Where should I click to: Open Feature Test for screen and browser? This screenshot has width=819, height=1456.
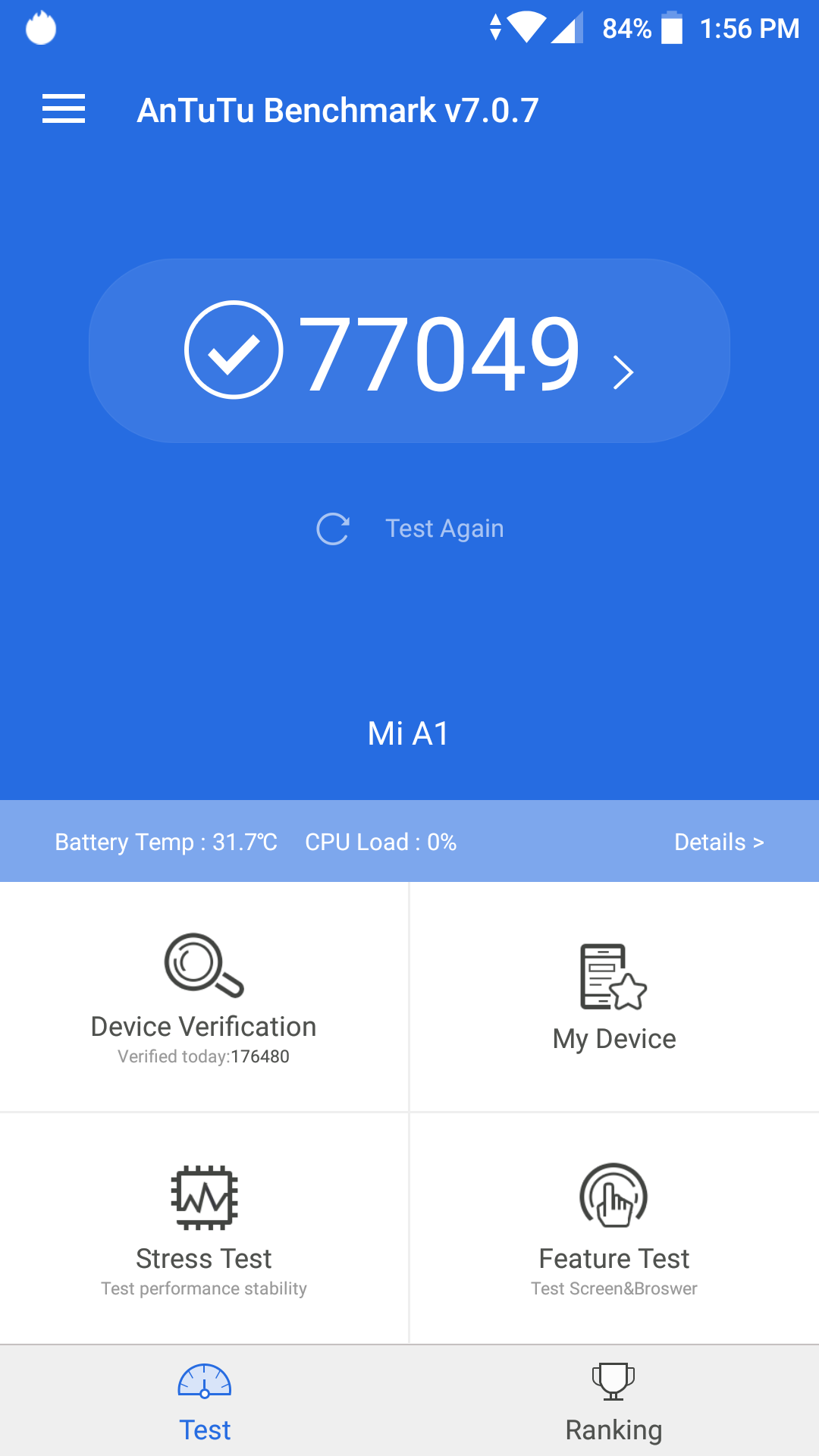point(614,1228)
